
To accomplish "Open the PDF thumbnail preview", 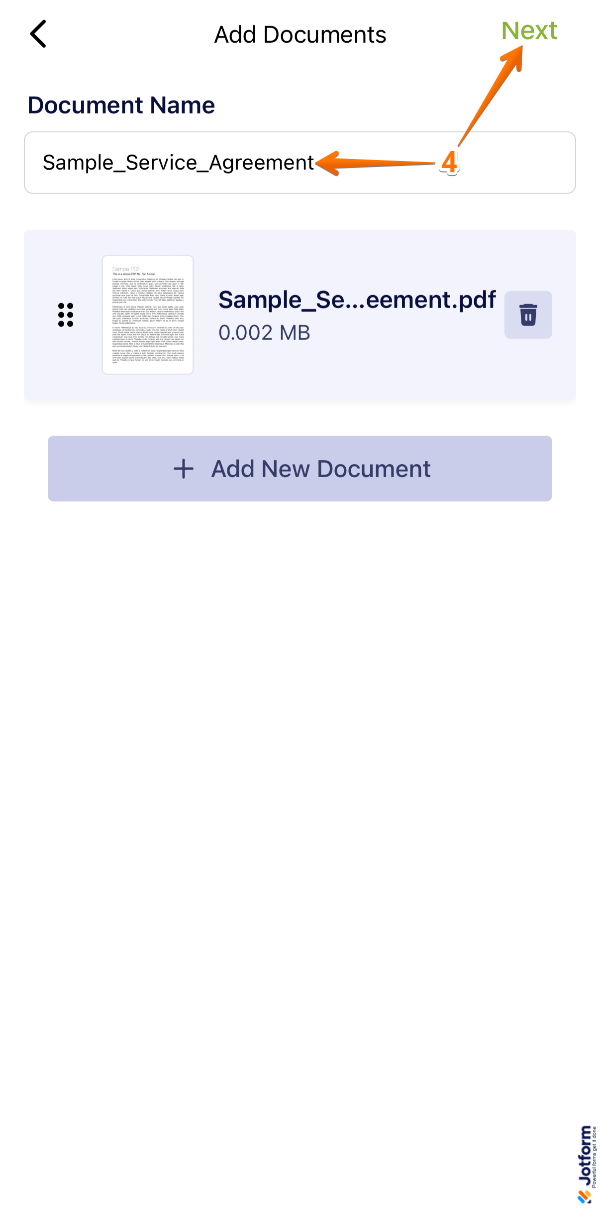I will click(x=148, y=315).
